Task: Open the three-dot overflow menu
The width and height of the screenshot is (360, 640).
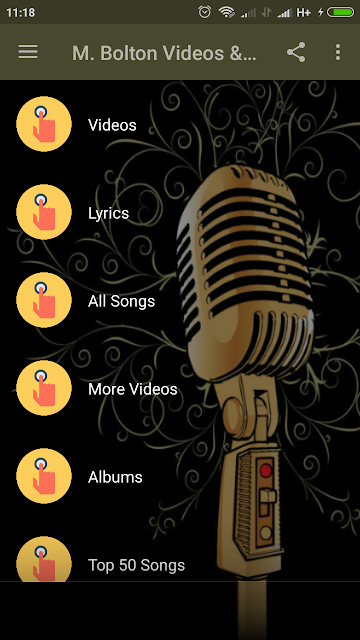Action: coord(338,52)
